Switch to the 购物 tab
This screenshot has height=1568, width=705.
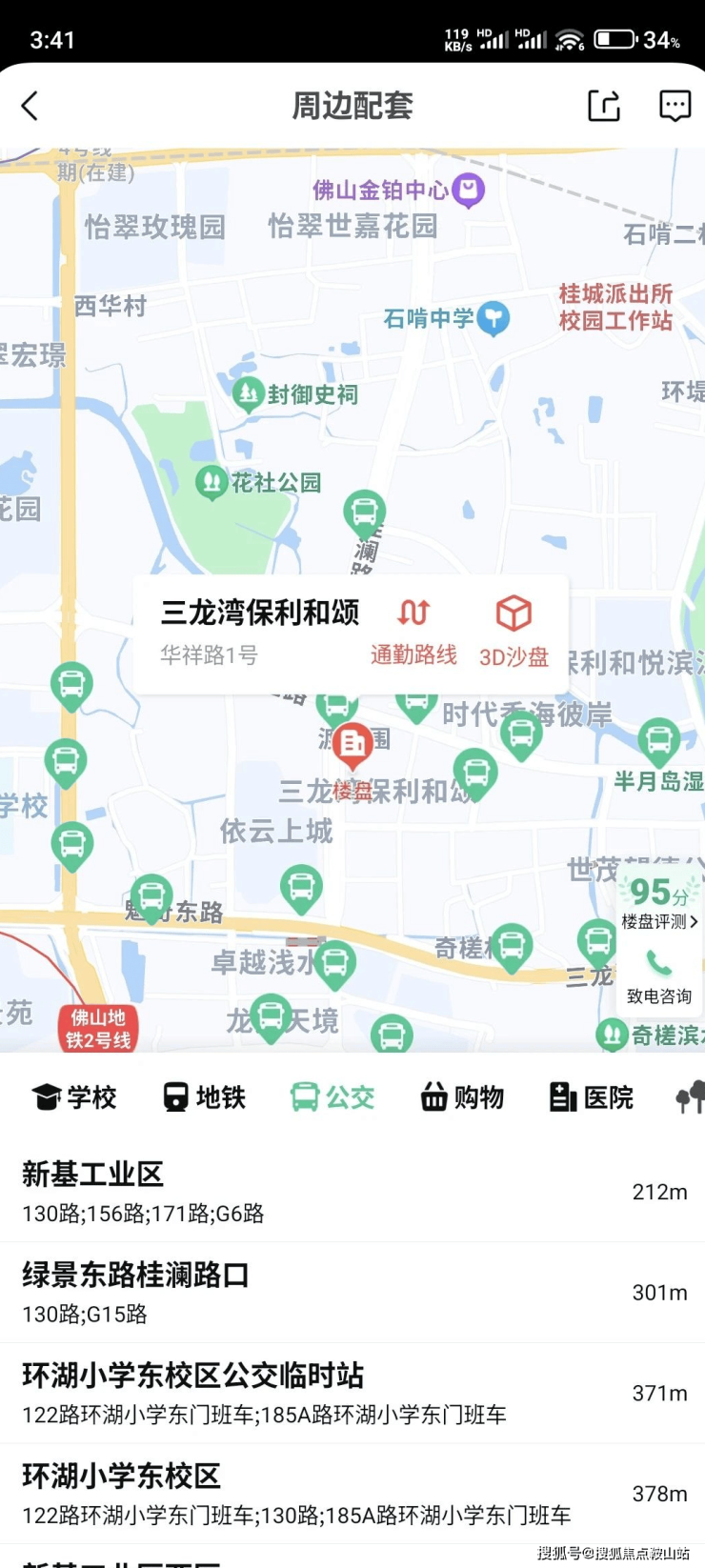[462, 1097]
